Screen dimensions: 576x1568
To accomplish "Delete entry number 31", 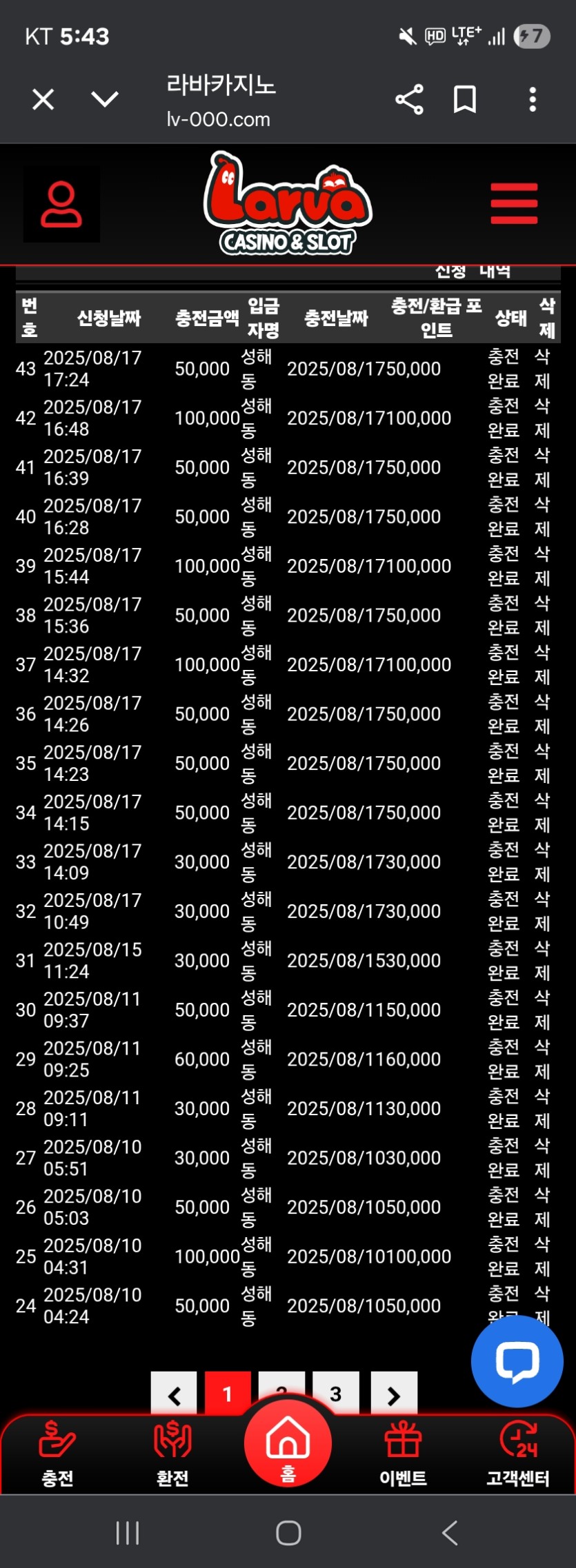I will (542, 961).
